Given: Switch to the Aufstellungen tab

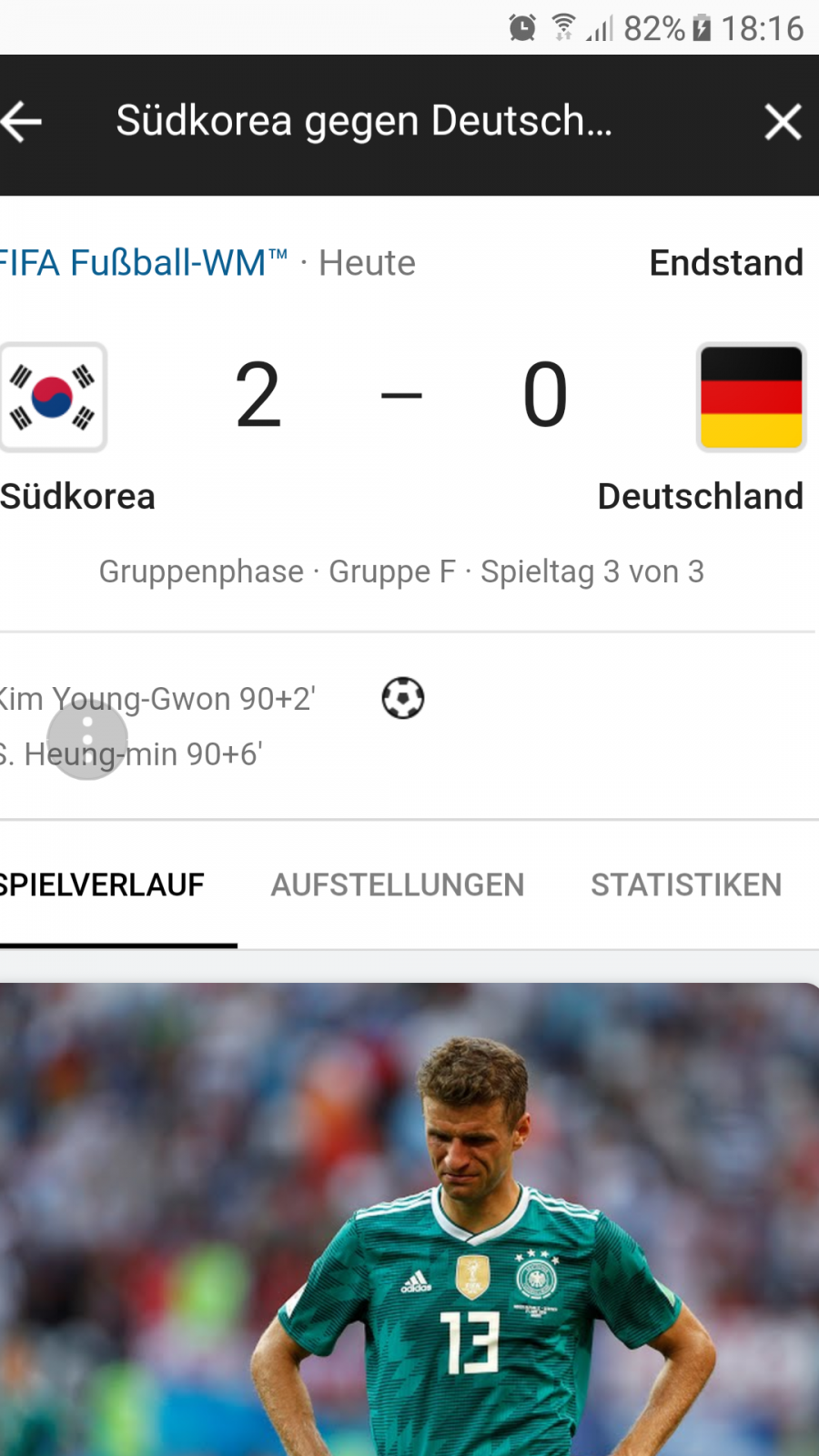Looking at the screenshot, I should click(398, 885).
